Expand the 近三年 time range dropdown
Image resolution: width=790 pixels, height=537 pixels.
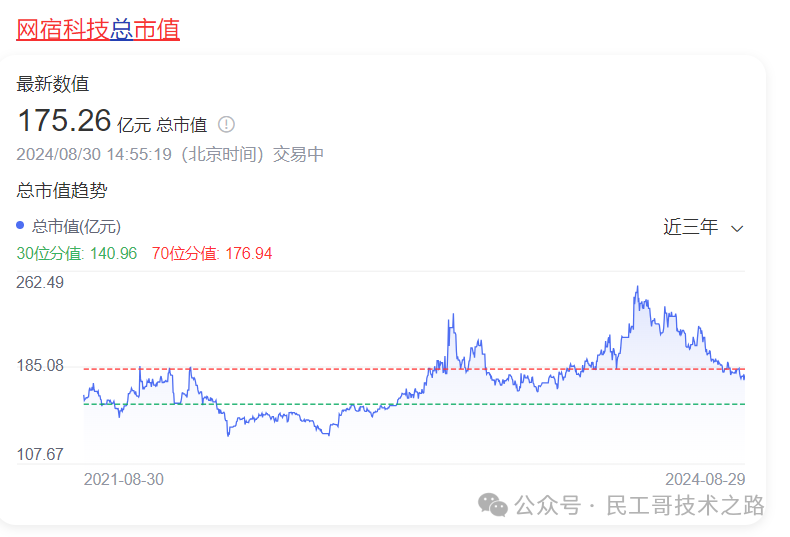704,227
